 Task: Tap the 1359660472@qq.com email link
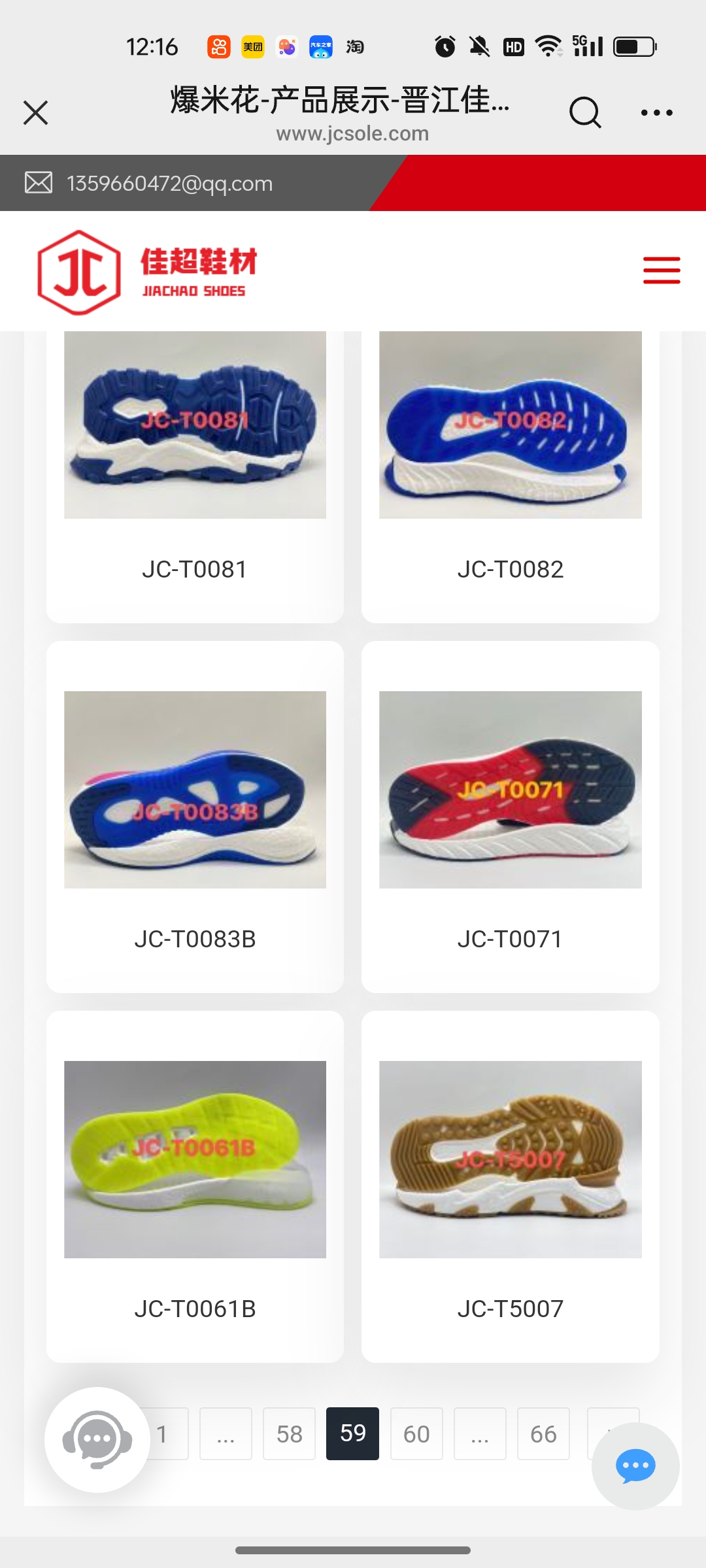point(169,184)
